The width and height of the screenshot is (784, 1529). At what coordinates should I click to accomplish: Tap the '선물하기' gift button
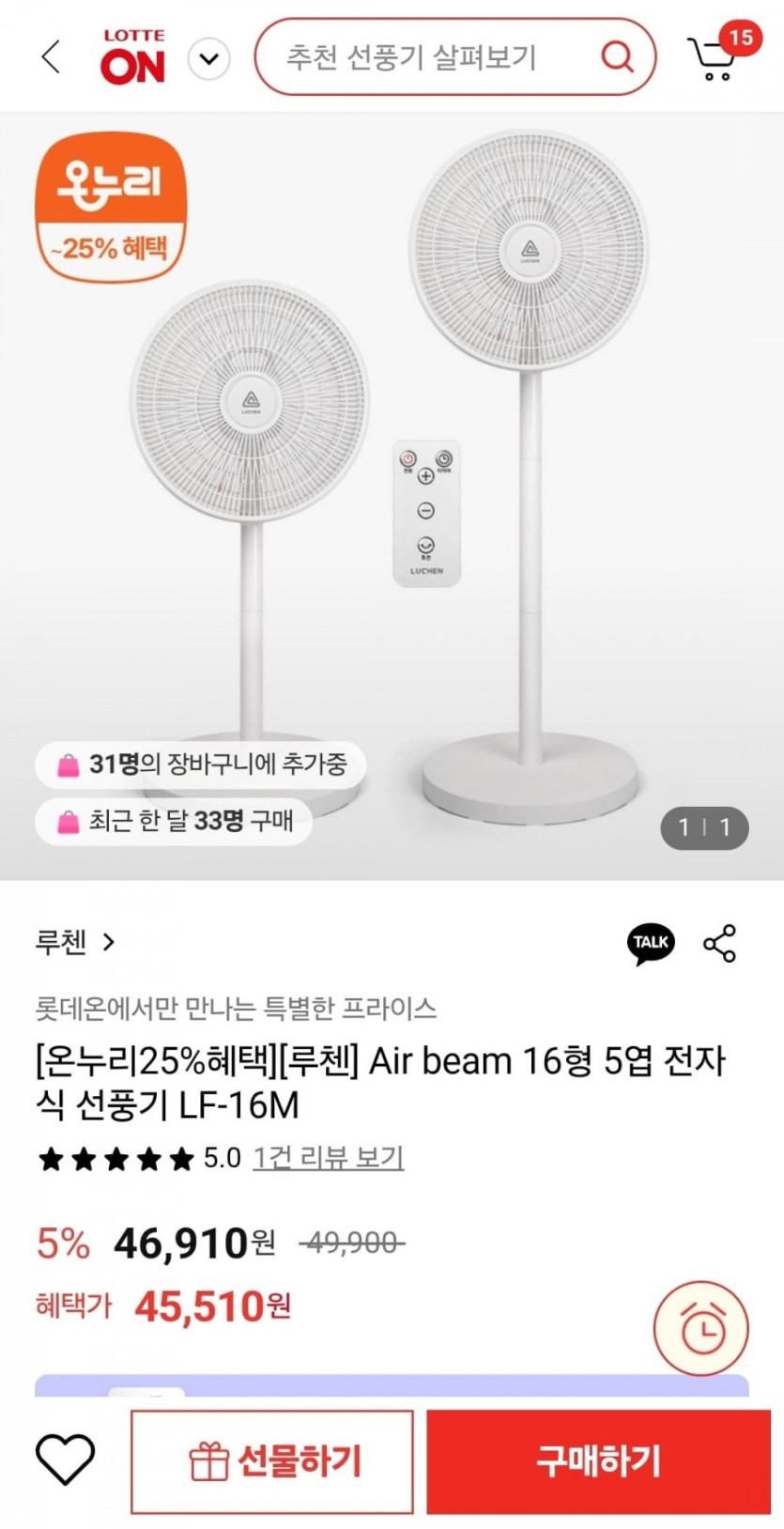(x=272, y=1461)
